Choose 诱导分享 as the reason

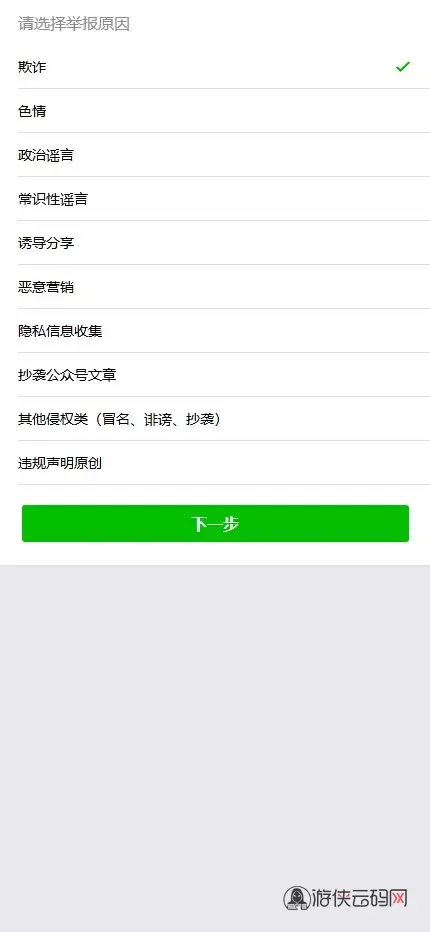(215, 243)
